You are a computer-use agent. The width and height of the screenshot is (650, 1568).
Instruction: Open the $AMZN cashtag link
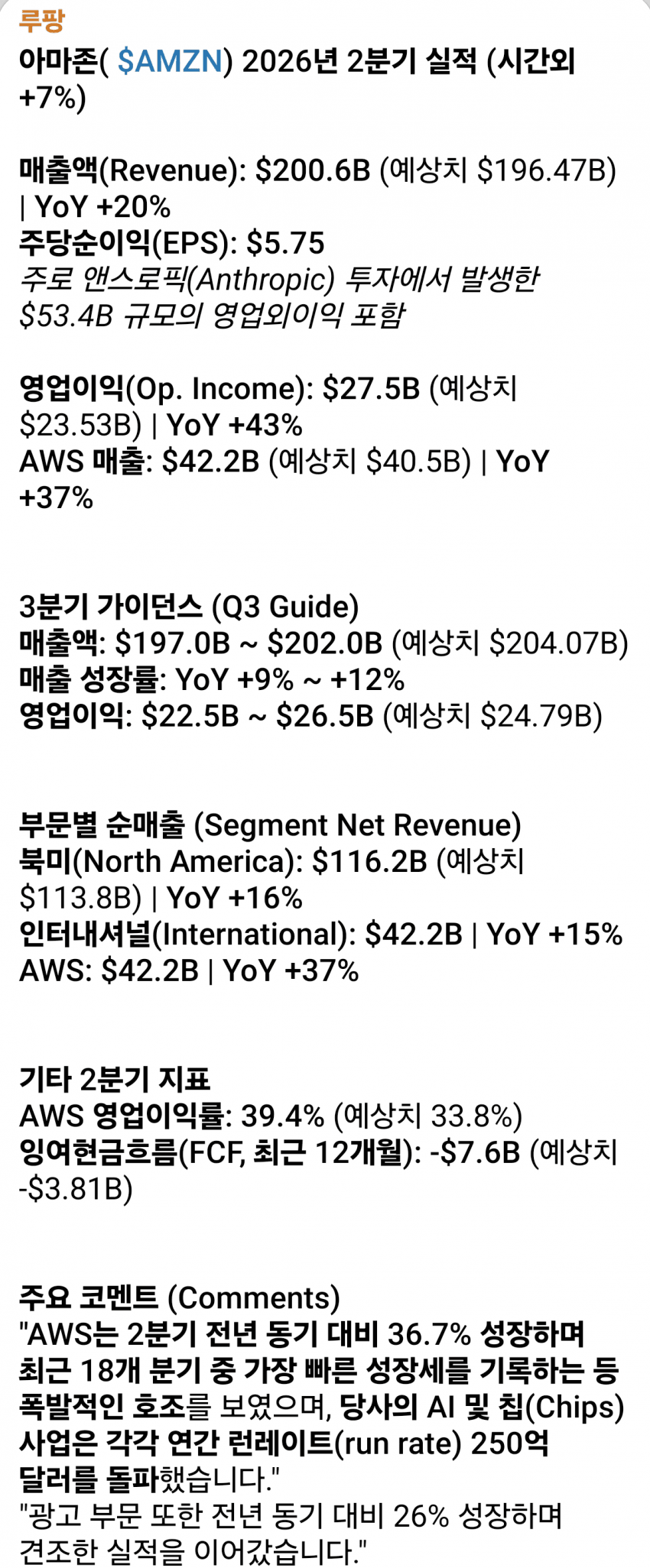(170, 62)
